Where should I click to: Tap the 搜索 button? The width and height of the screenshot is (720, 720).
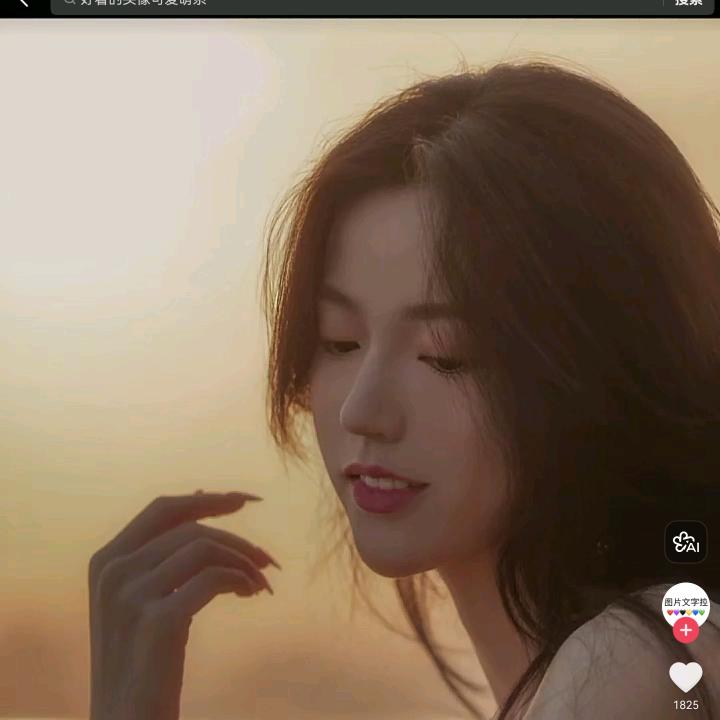688,4
